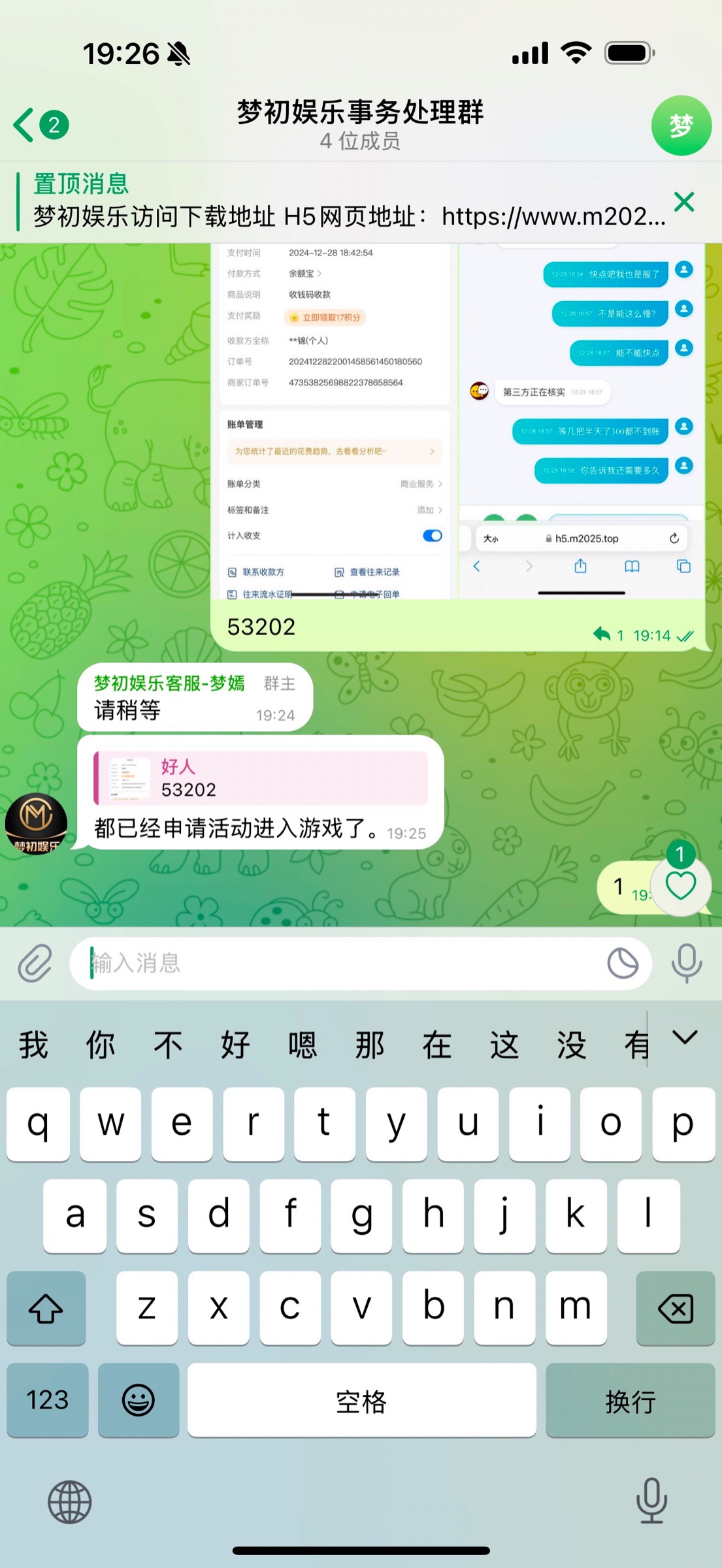This screenshot has height=1568, width=722.
Task: Tap the heart reaction button
Action: click(680, 886)
